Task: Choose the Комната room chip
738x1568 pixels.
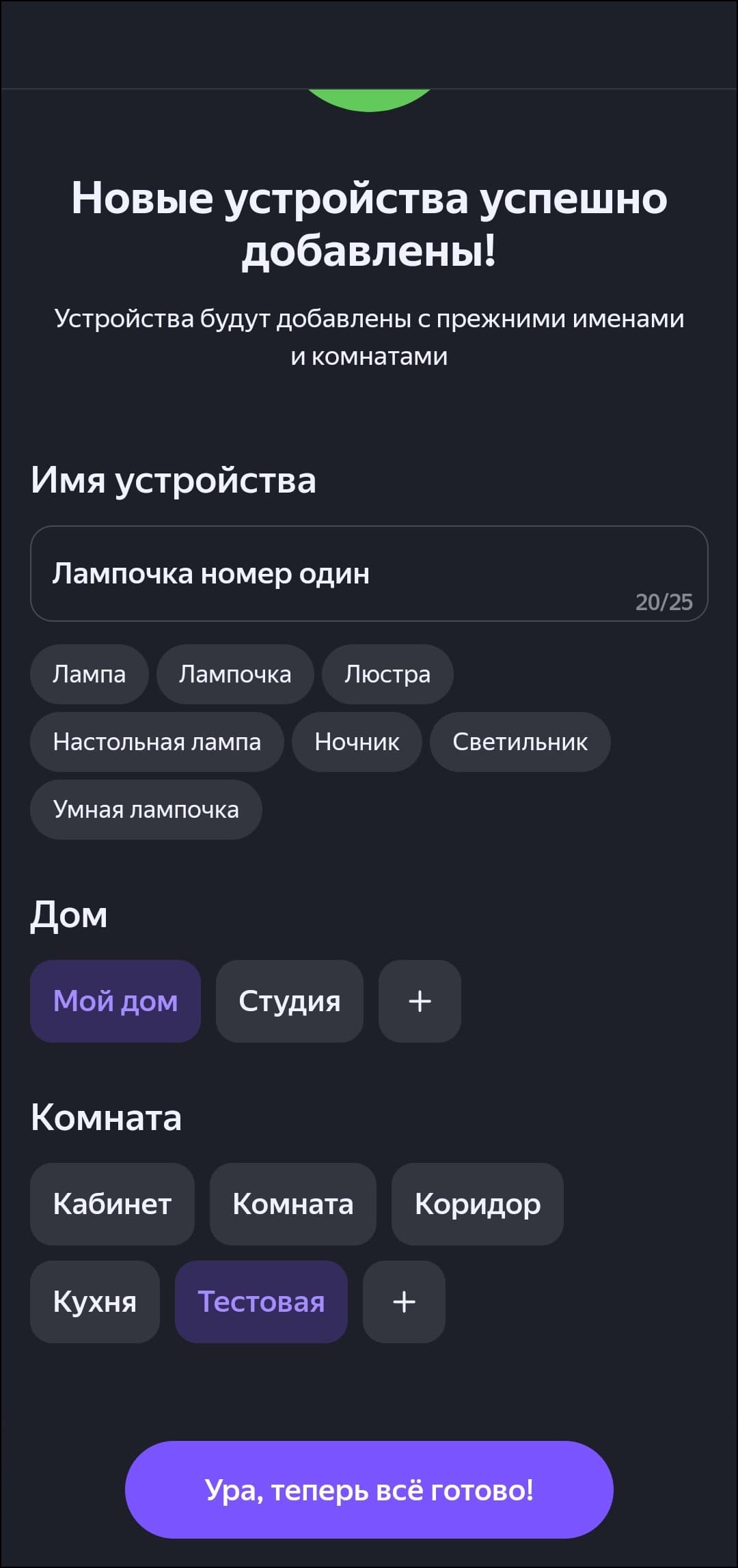Action: point(293,1204)
